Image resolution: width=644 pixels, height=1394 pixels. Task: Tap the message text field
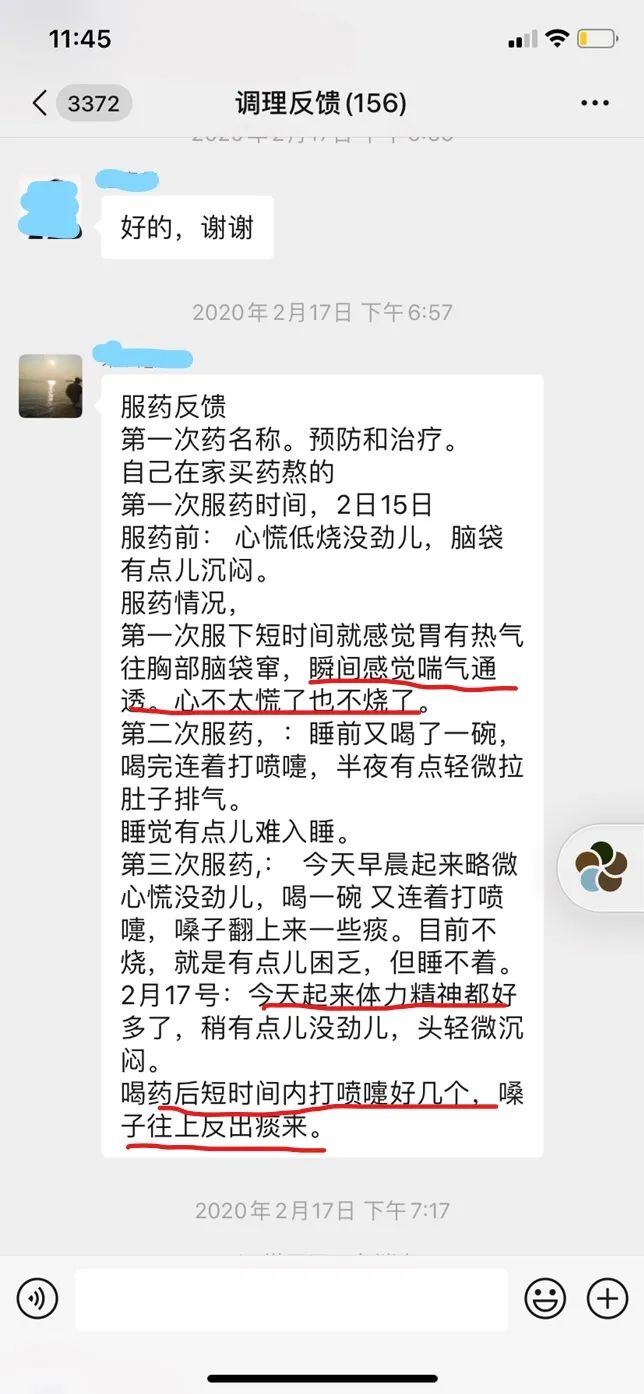(290, 1299)
